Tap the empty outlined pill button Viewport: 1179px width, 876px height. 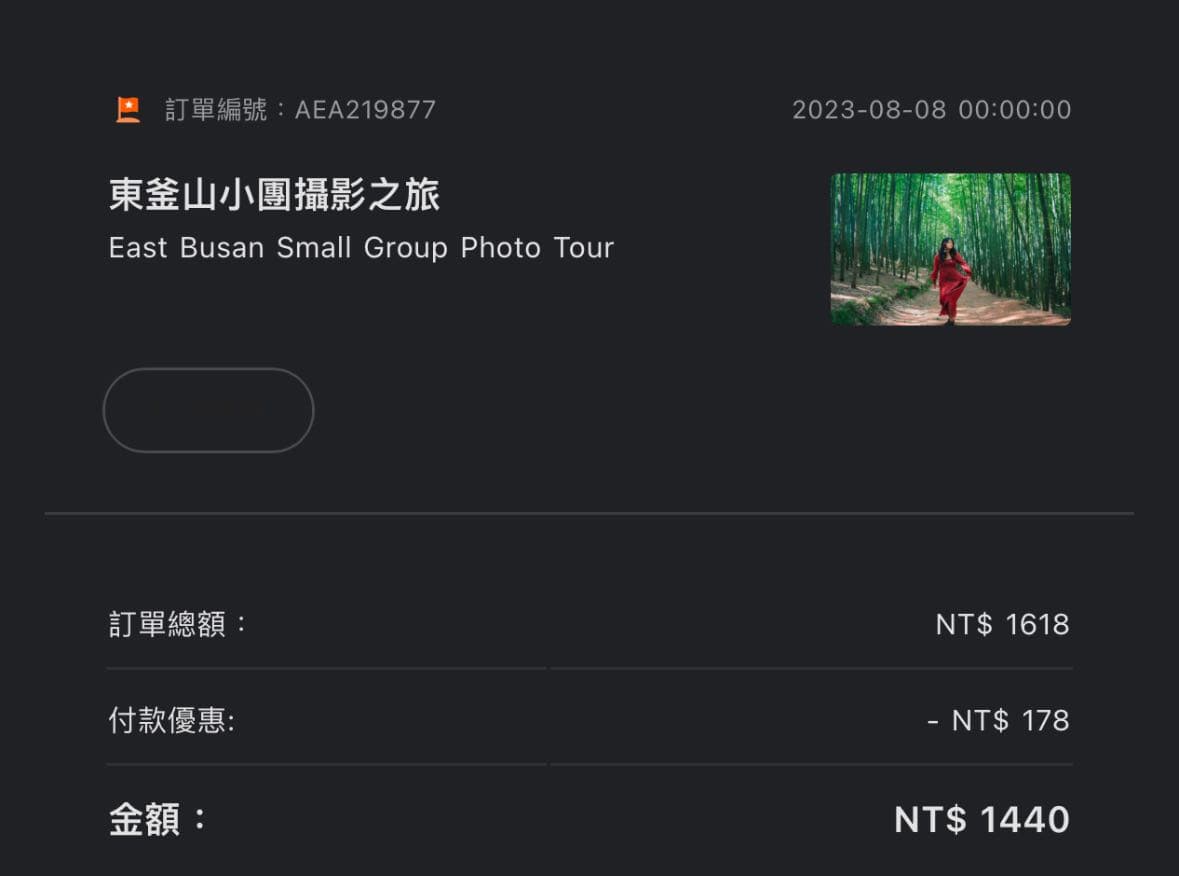click(208, 411)
